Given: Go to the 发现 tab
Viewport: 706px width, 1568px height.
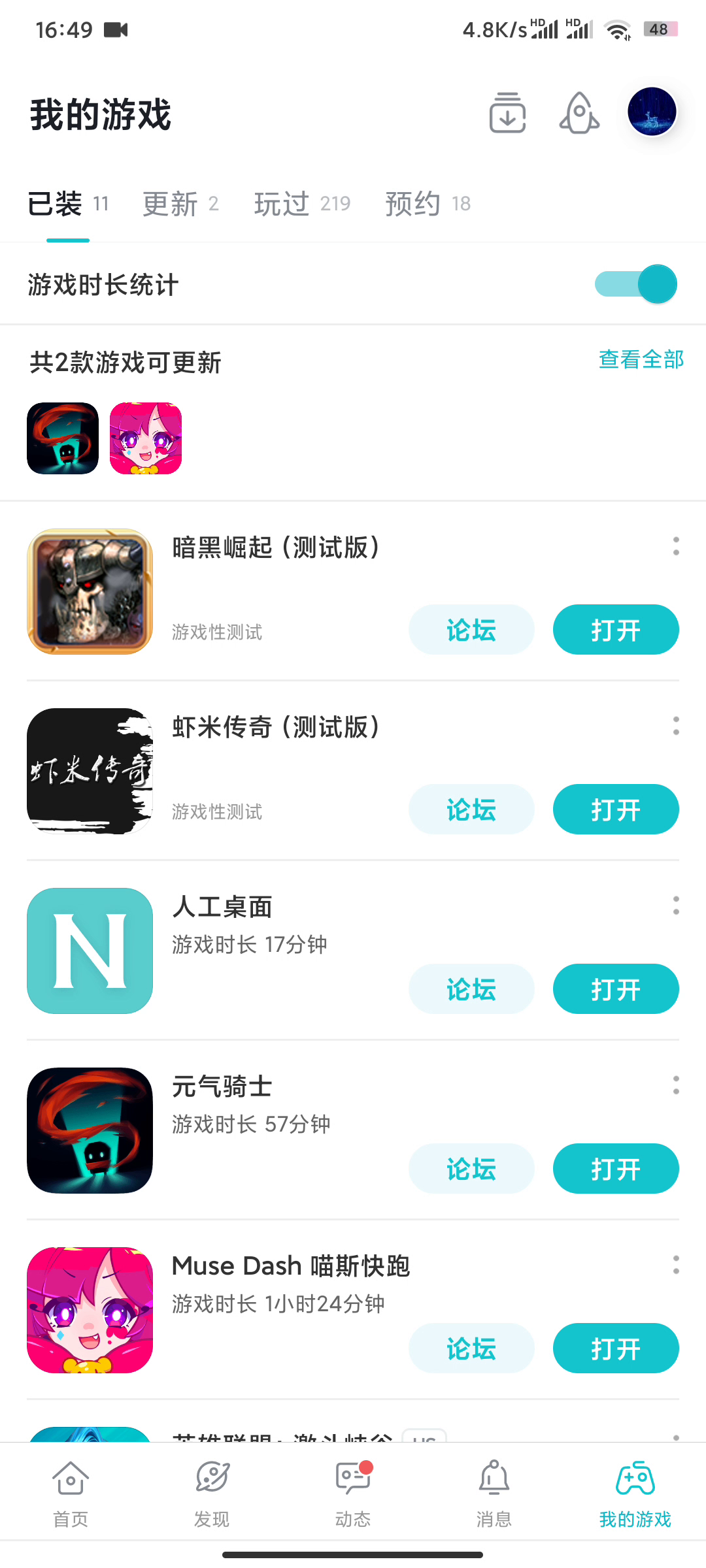Looking at the screenshot, I should pos(212,1494).
